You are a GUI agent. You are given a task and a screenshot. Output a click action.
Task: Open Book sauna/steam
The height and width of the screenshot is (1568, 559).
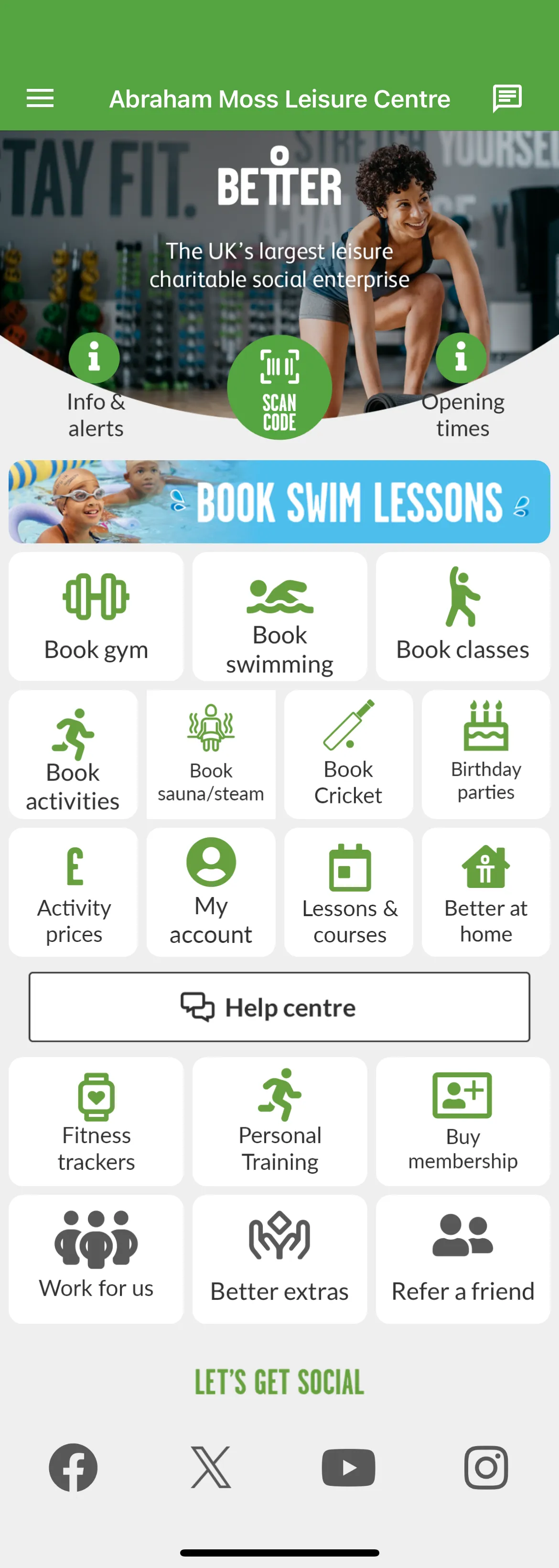coord(211,754)
